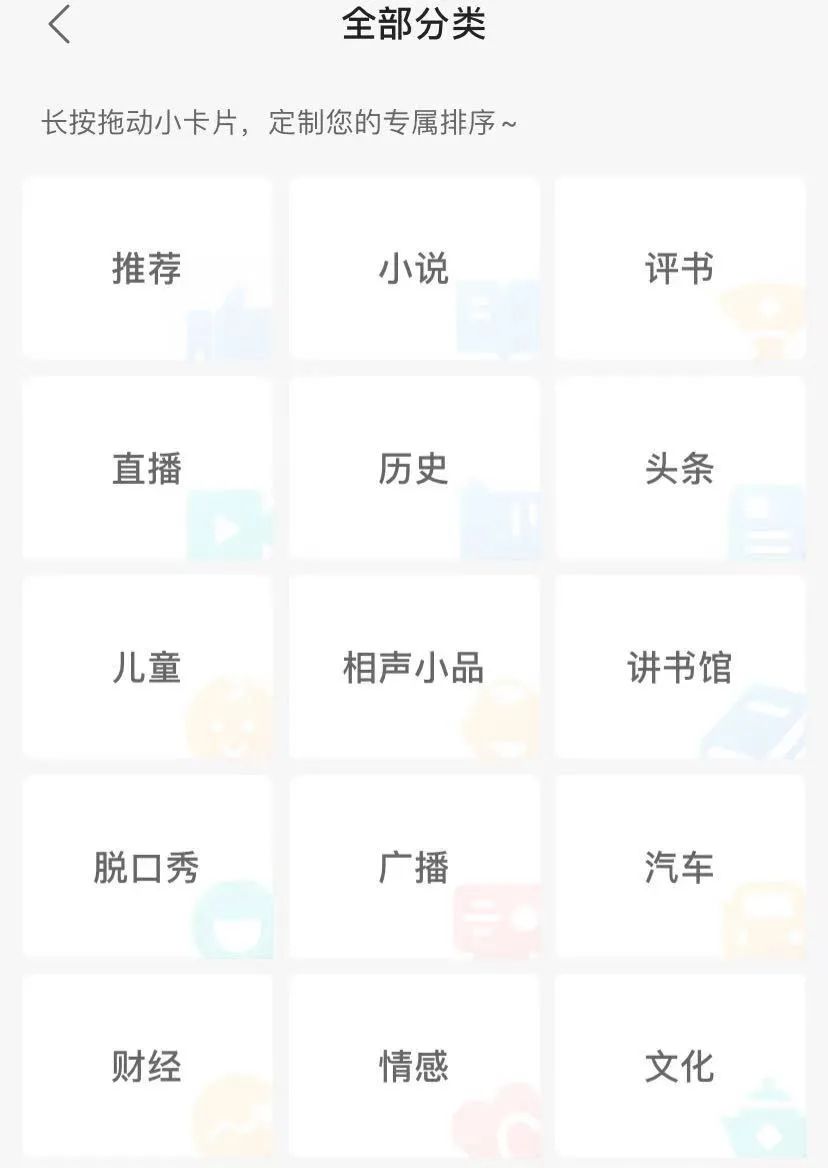The width and height of the screenshot is (828, 1168).
Task: Select the 小说 category
Action: pyautogui.click(x=414, y=268)
